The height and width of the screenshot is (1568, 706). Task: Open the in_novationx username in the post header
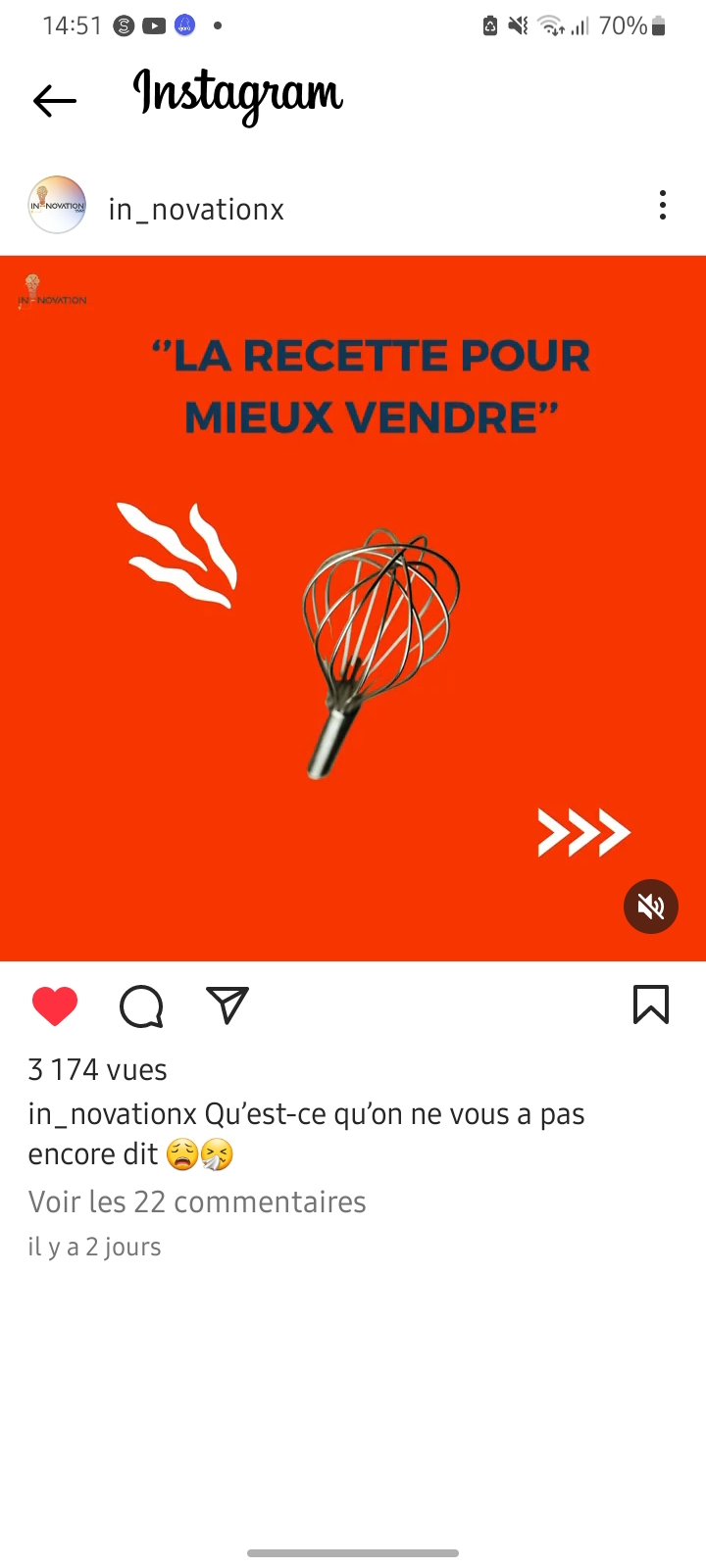pyautogui.click(x=196, y=209)
